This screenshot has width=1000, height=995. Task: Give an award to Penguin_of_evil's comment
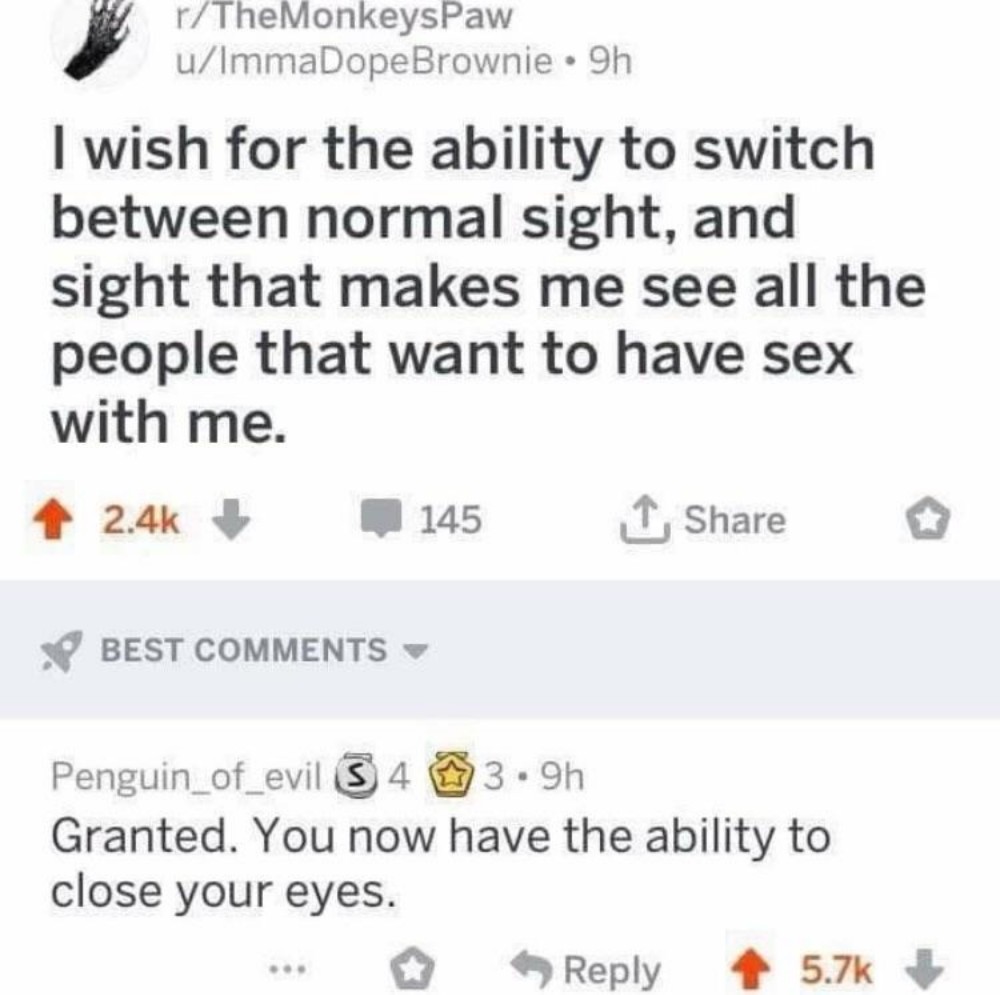click(411, 968)
